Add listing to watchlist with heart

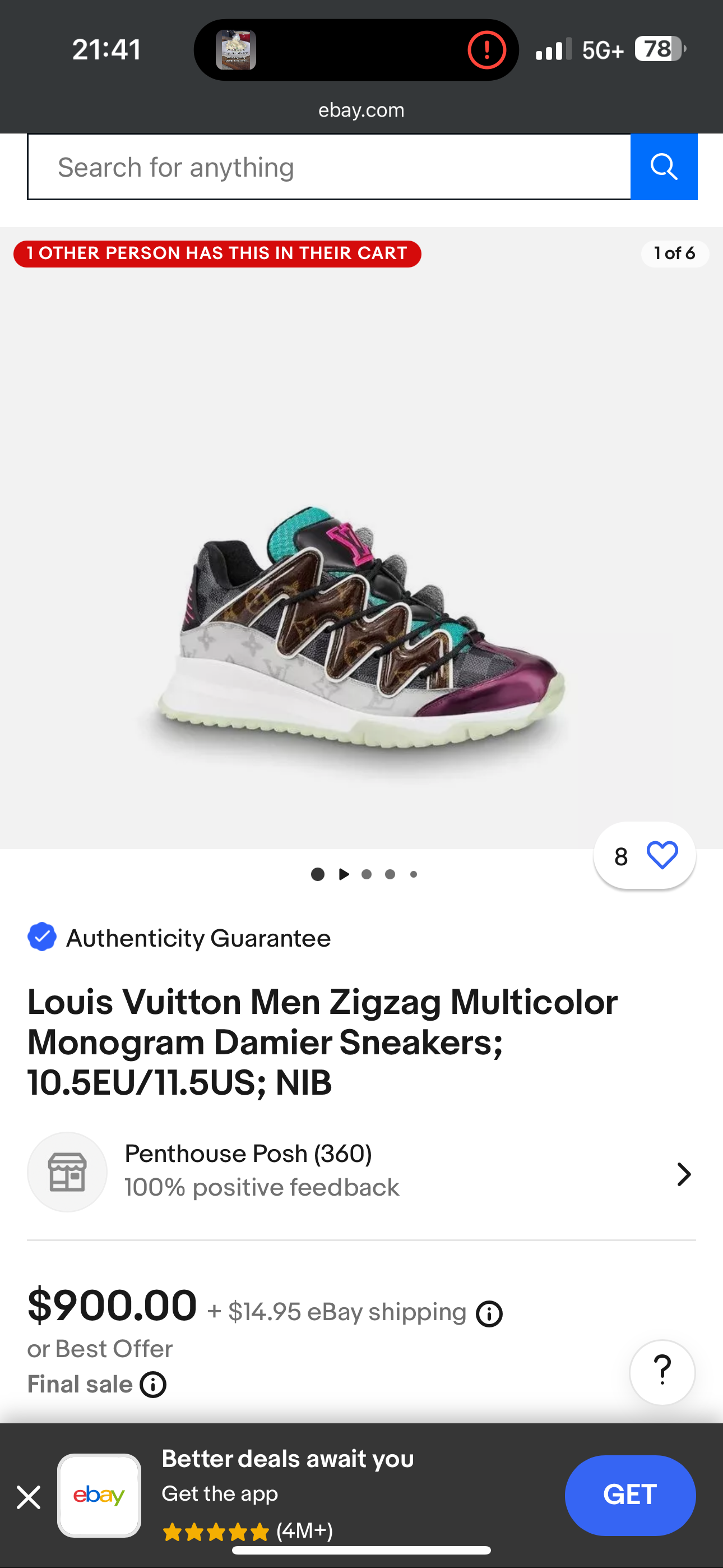point(661,855)
